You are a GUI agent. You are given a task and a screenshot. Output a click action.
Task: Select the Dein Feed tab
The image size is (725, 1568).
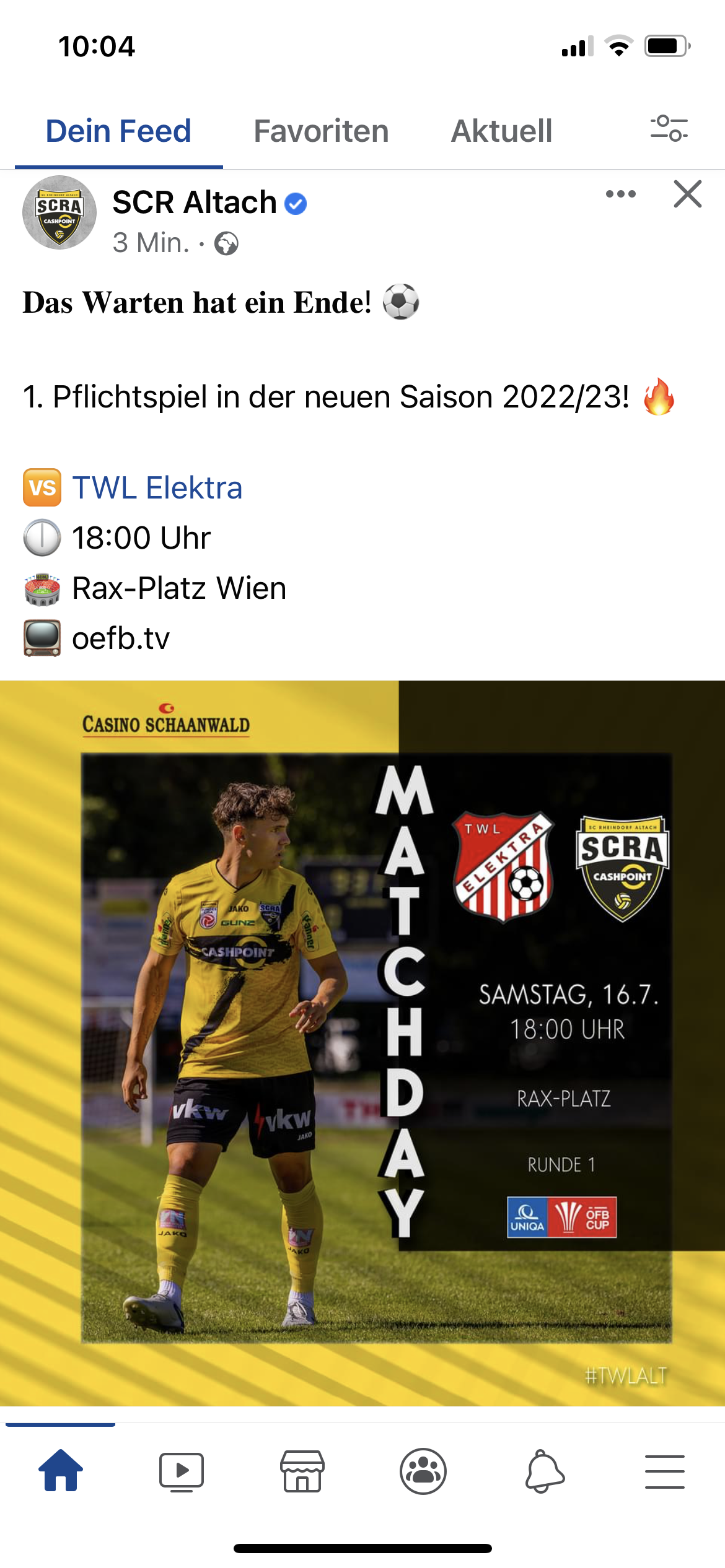(x=118, y=131)
